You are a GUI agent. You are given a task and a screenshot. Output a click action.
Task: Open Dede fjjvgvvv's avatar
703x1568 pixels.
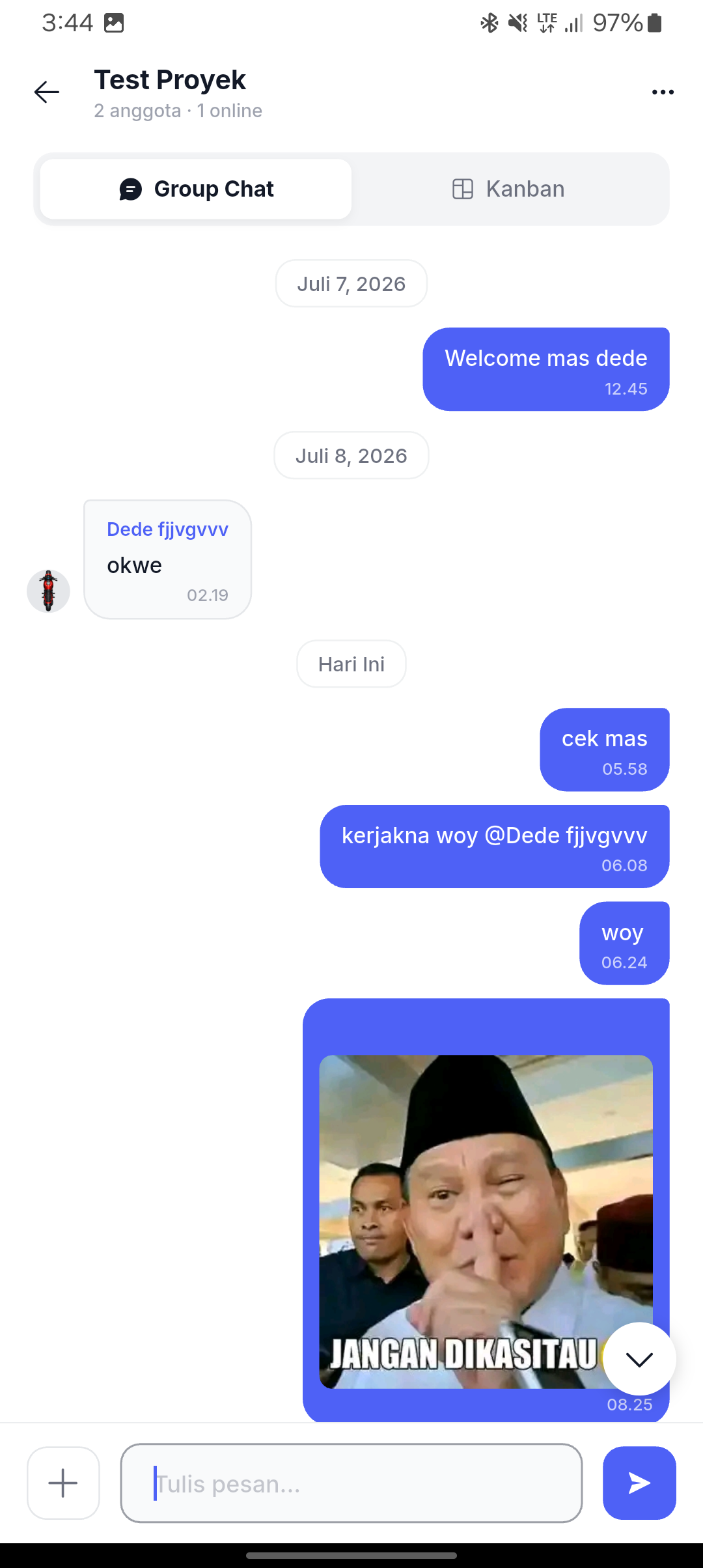click(x=48, y=591)
